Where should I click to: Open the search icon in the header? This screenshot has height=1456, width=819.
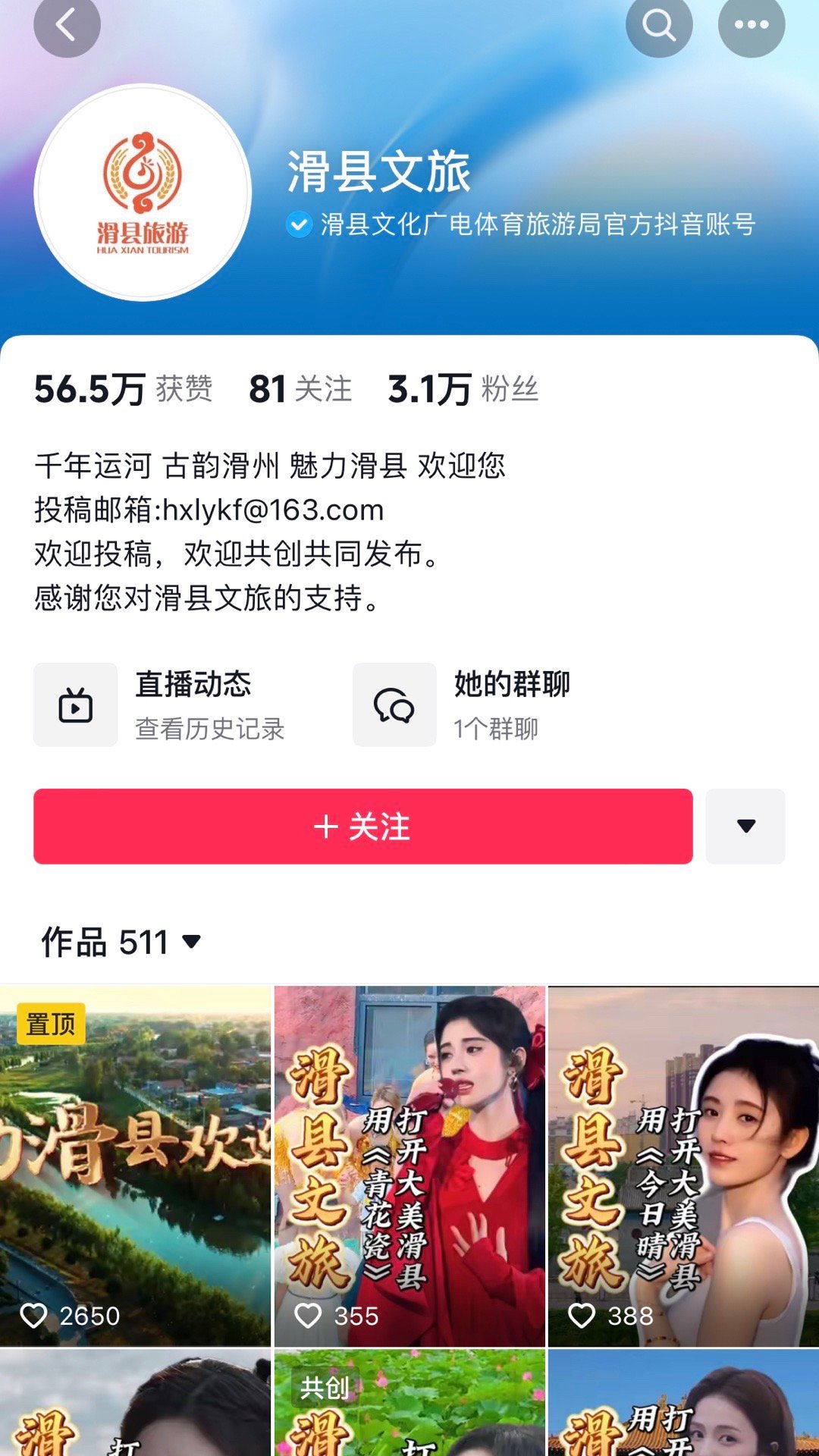point(659,24)
